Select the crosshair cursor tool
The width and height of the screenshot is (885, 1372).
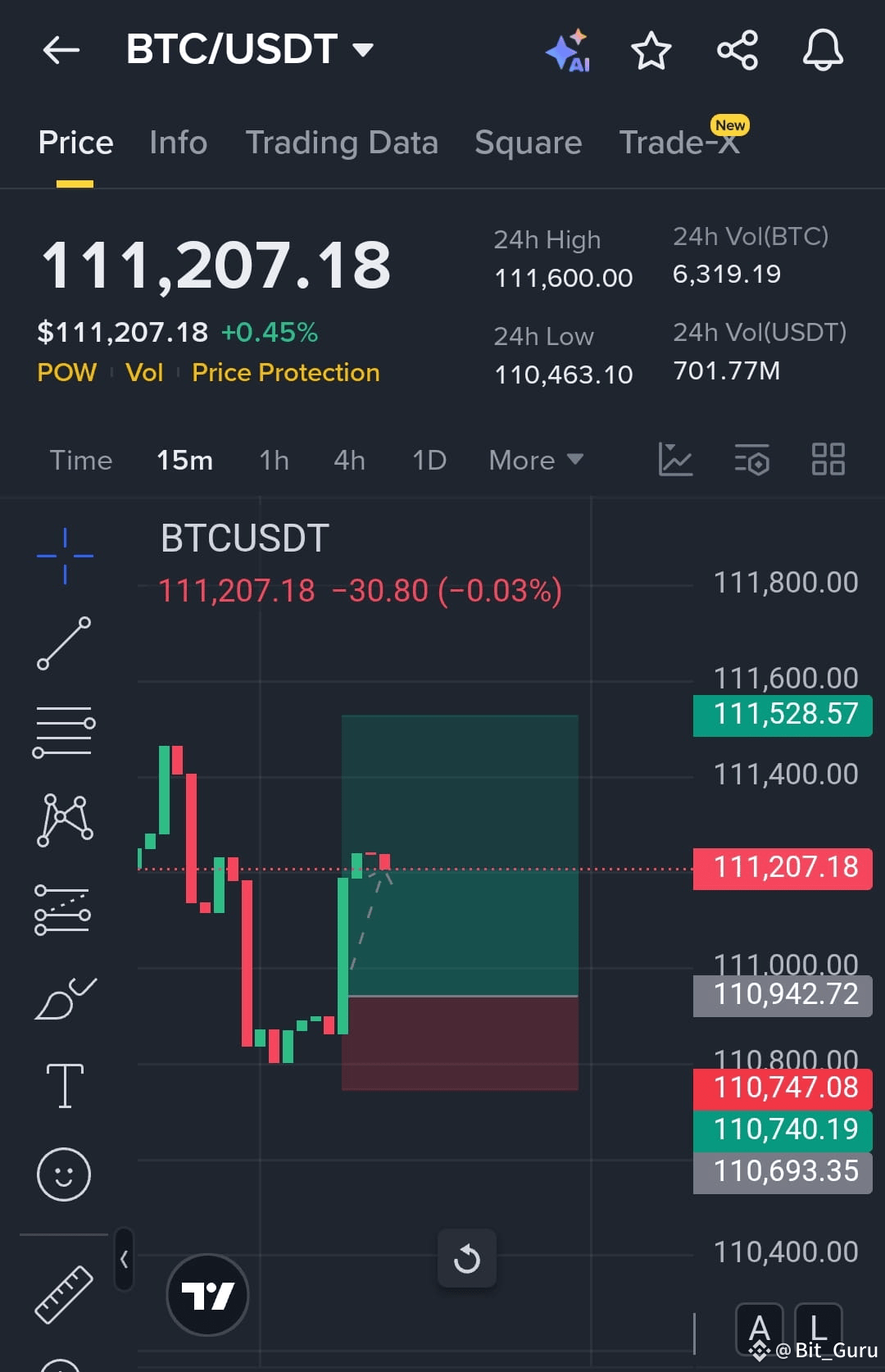(x=64, y=556)
